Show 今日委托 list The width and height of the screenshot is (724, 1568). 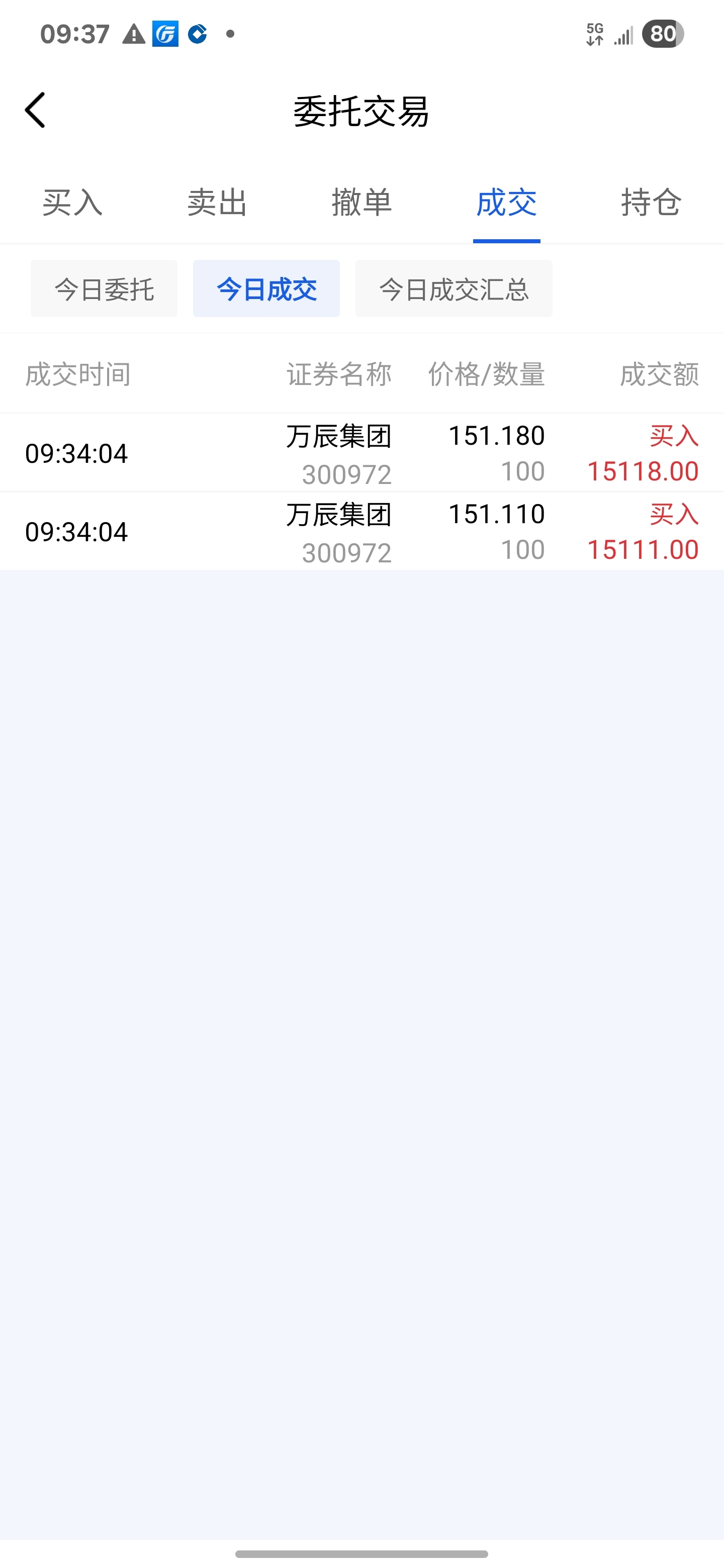[104, 288]
